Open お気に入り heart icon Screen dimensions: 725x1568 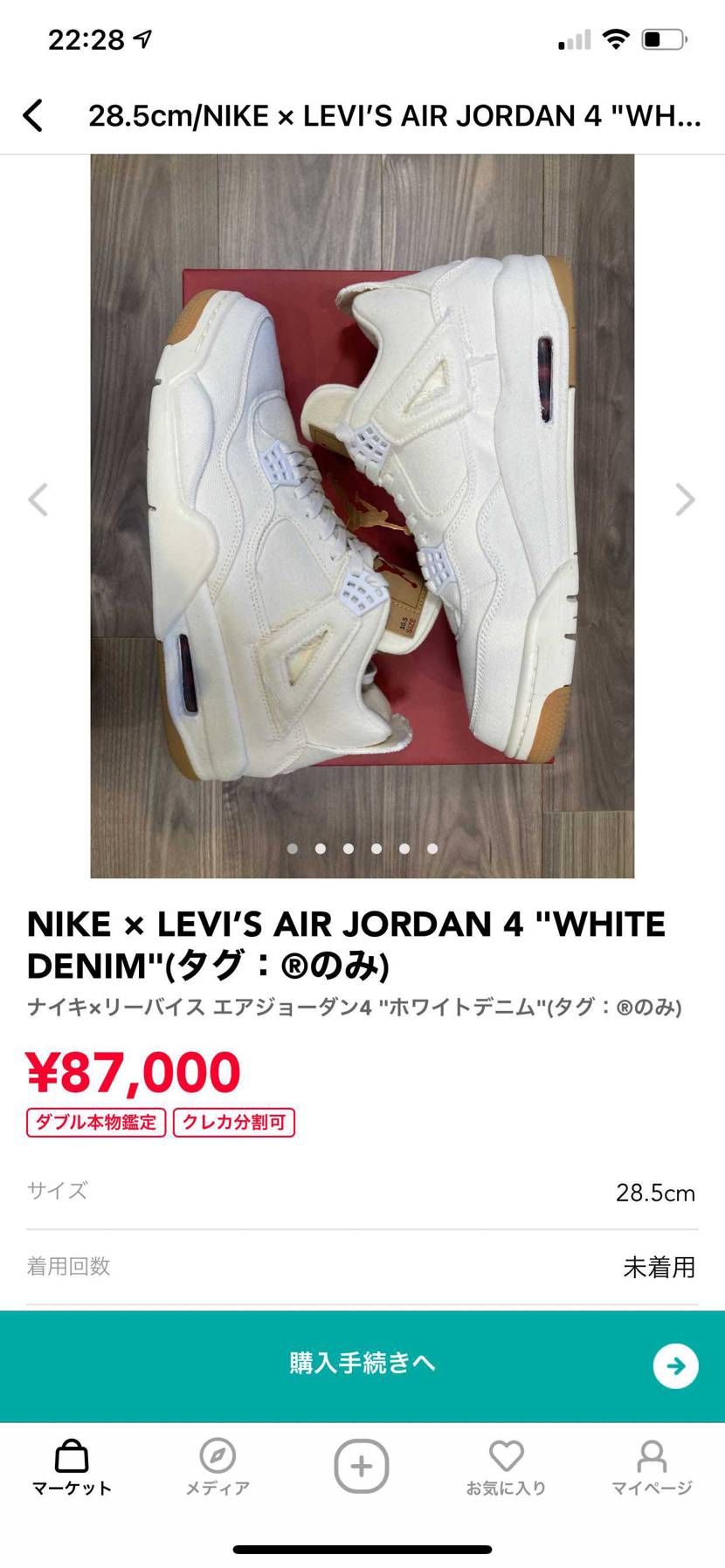click(507, 1456)
